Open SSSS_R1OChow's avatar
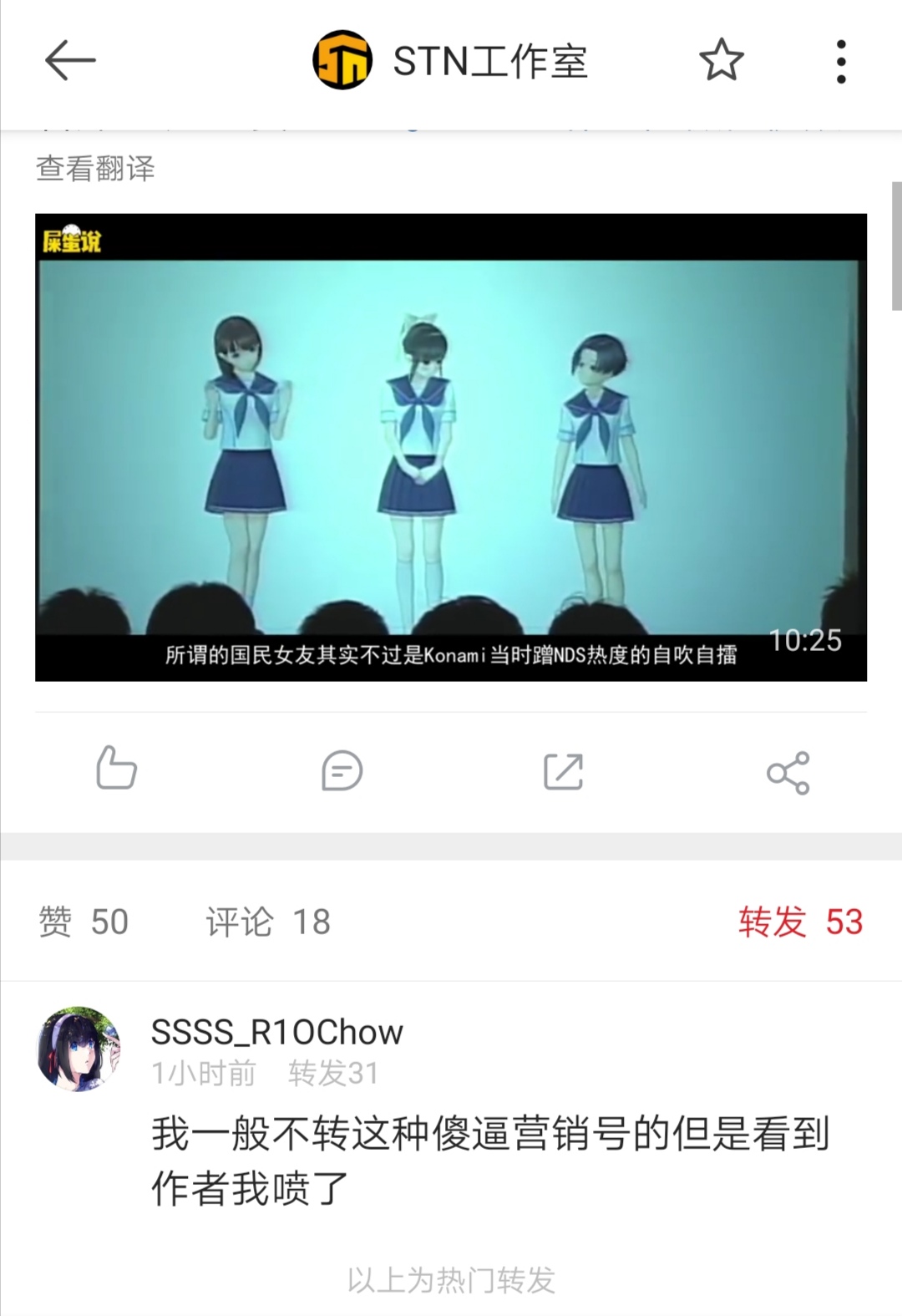This screenshot has height=1316, width=902. point(79,1049)
